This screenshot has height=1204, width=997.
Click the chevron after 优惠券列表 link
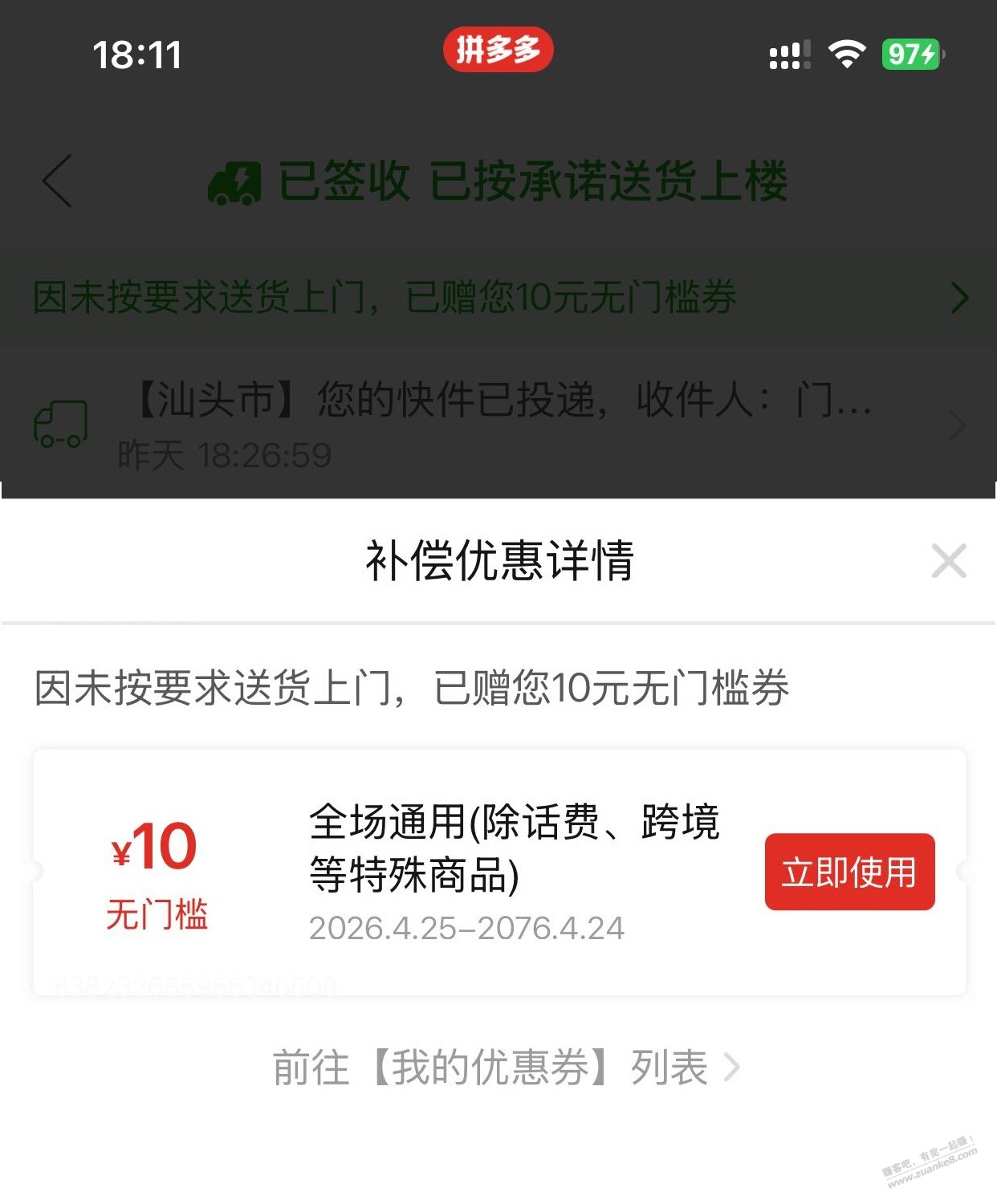pos(730,1068)
